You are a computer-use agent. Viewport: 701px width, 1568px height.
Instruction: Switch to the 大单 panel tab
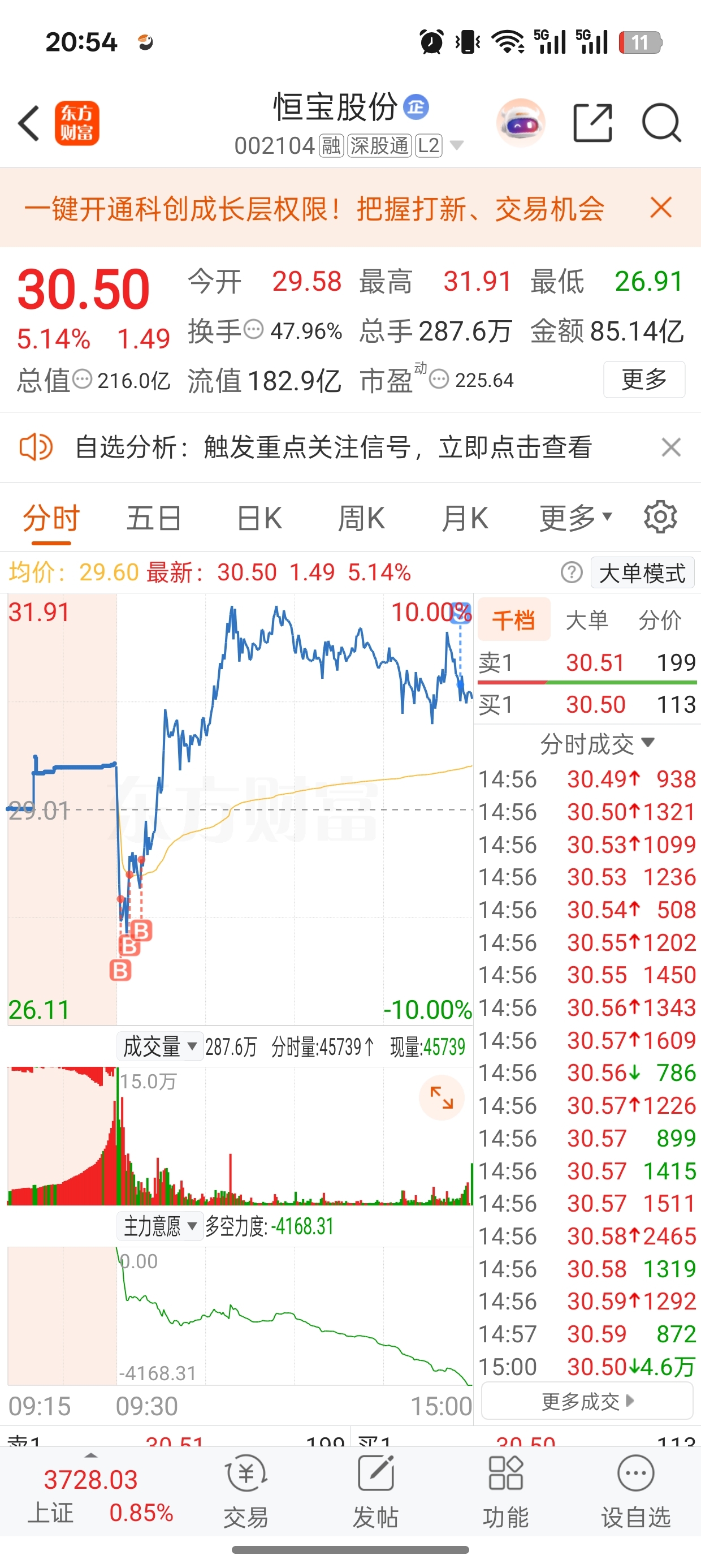point(587,619)
